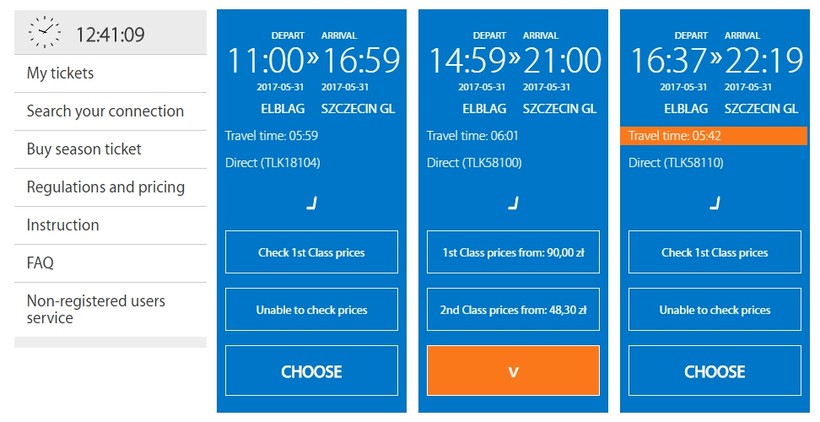Select 2nd Class prices from 48,30 zł
The width and height of the screenshot is (820, 422).
tap(513, 310)
